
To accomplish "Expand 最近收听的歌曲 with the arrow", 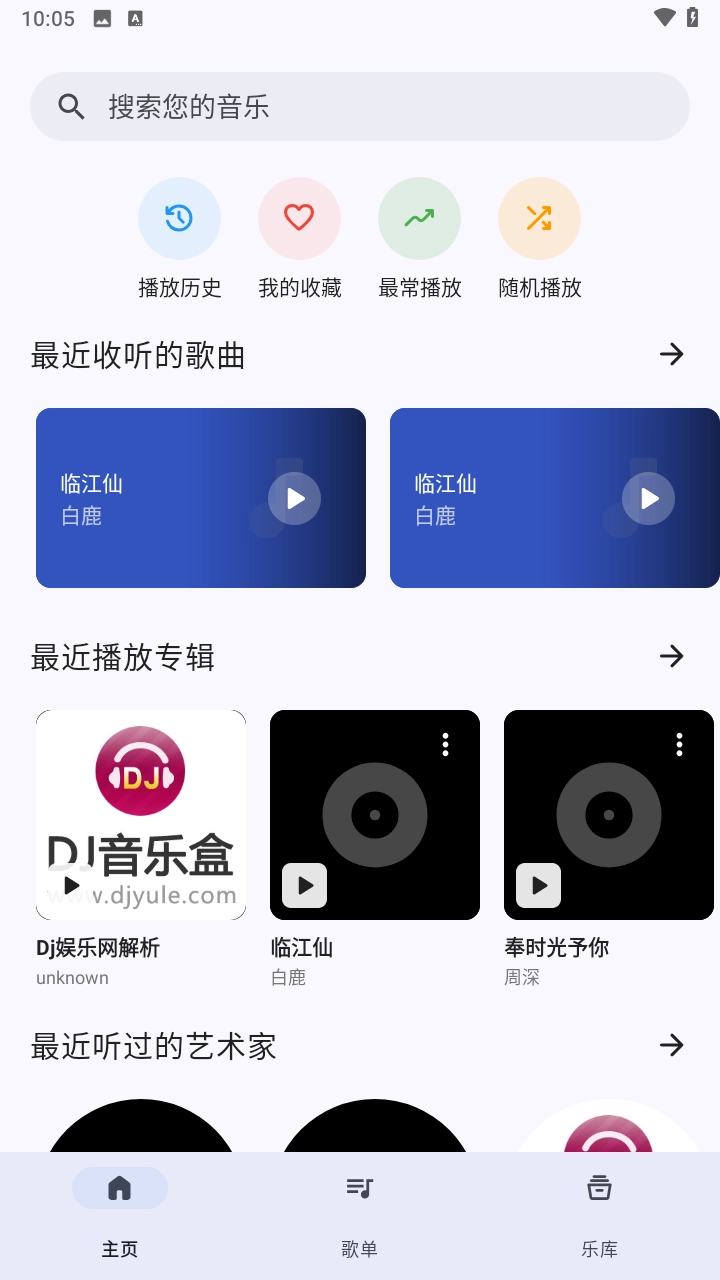I will coord(672,354).
